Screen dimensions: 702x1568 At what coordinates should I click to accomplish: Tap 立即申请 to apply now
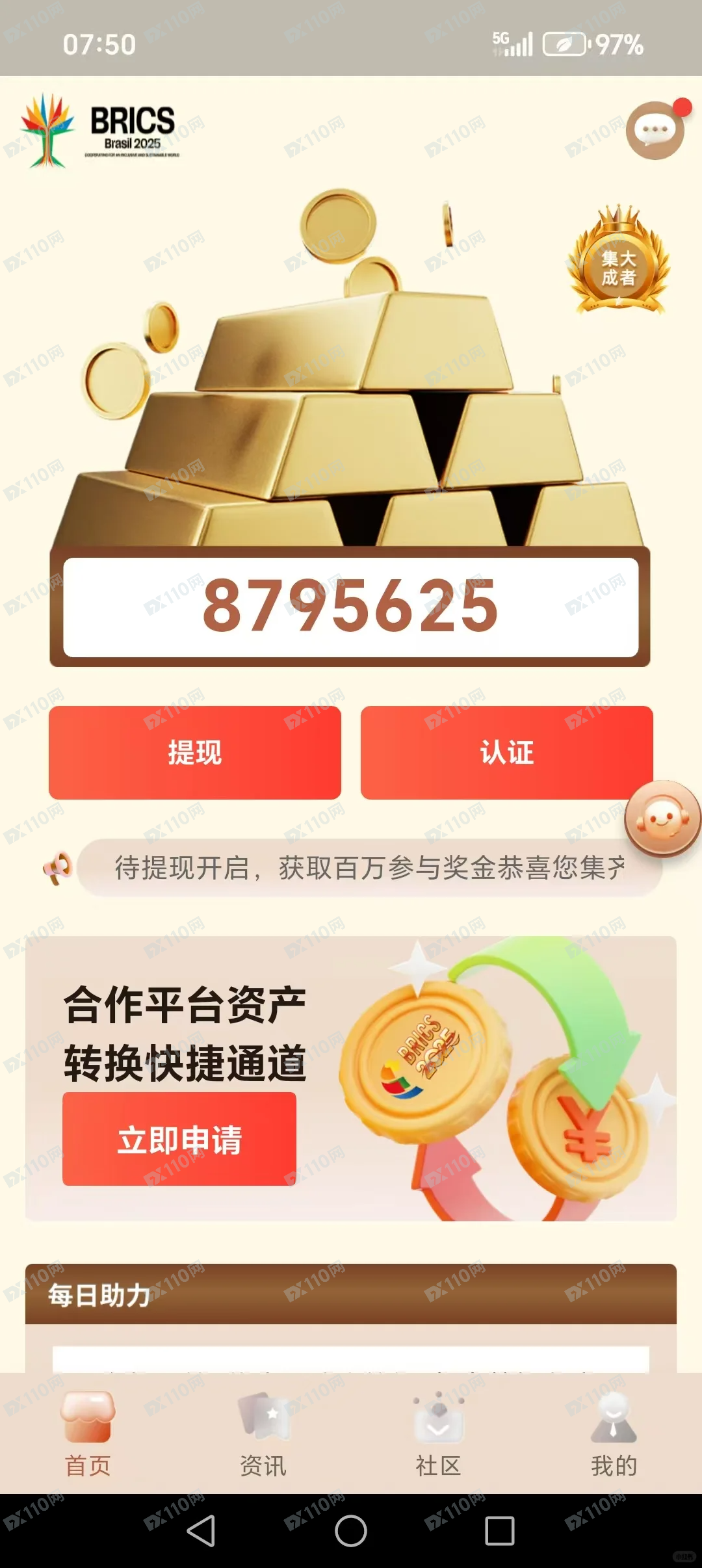[x=179, y=1139]
